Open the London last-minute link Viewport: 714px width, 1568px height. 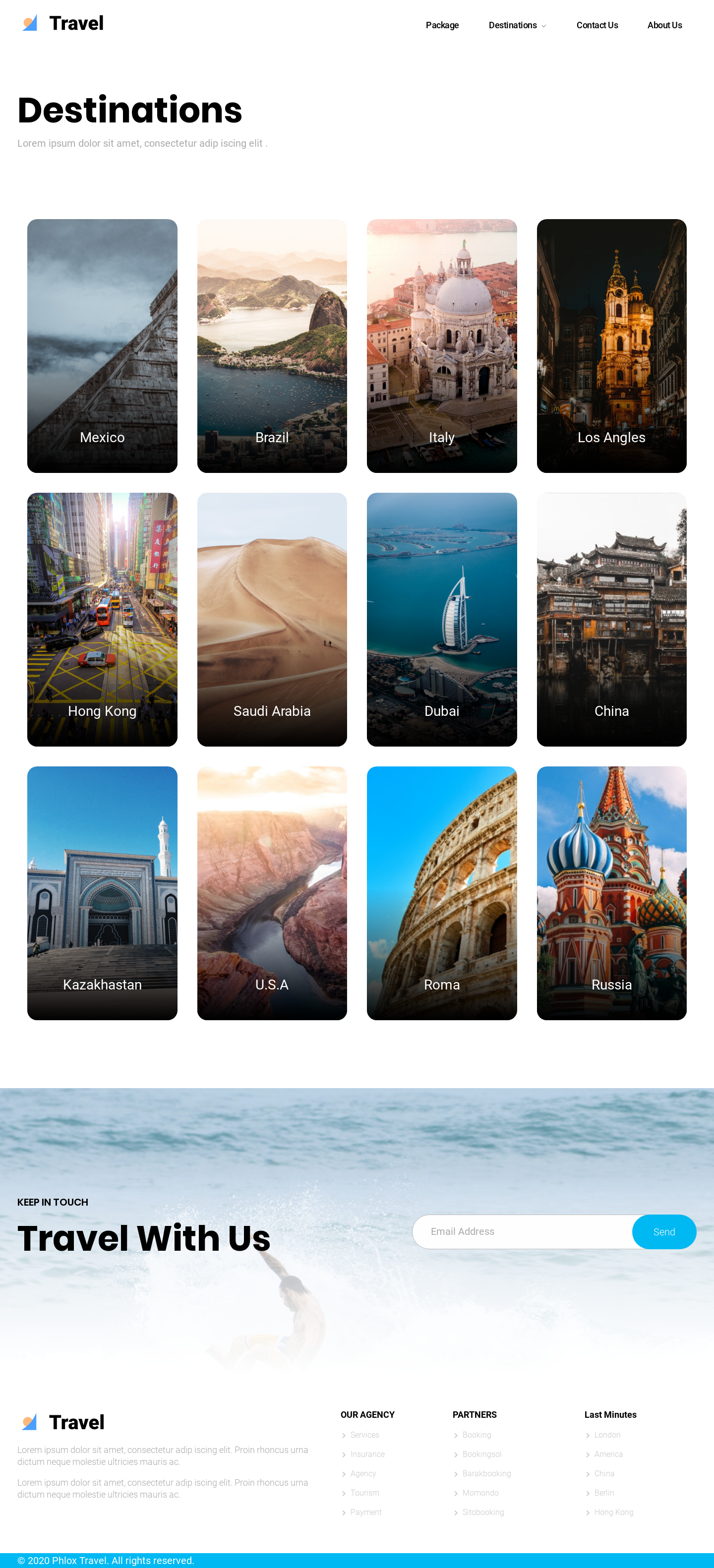point(607,1435)
